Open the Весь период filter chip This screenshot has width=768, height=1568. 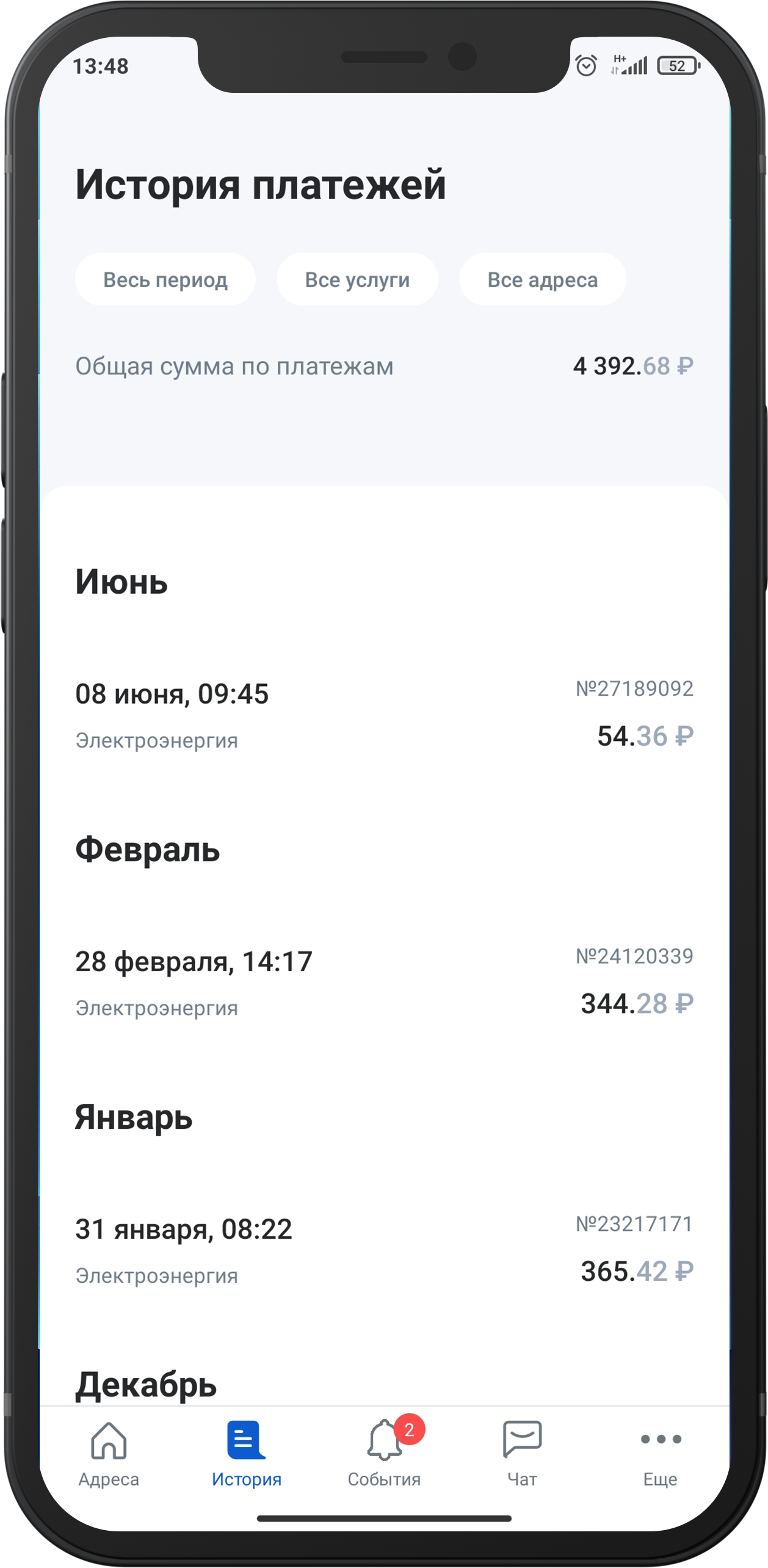165,280
